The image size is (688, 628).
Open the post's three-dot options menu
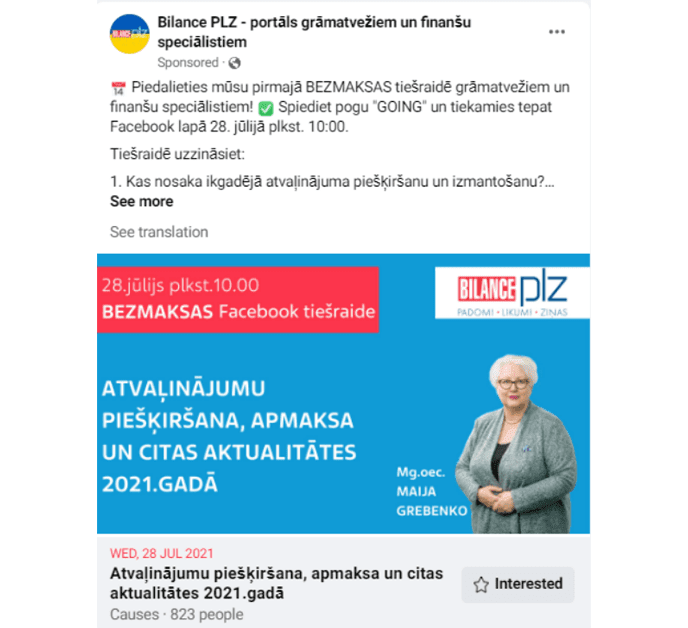point(557,31)
